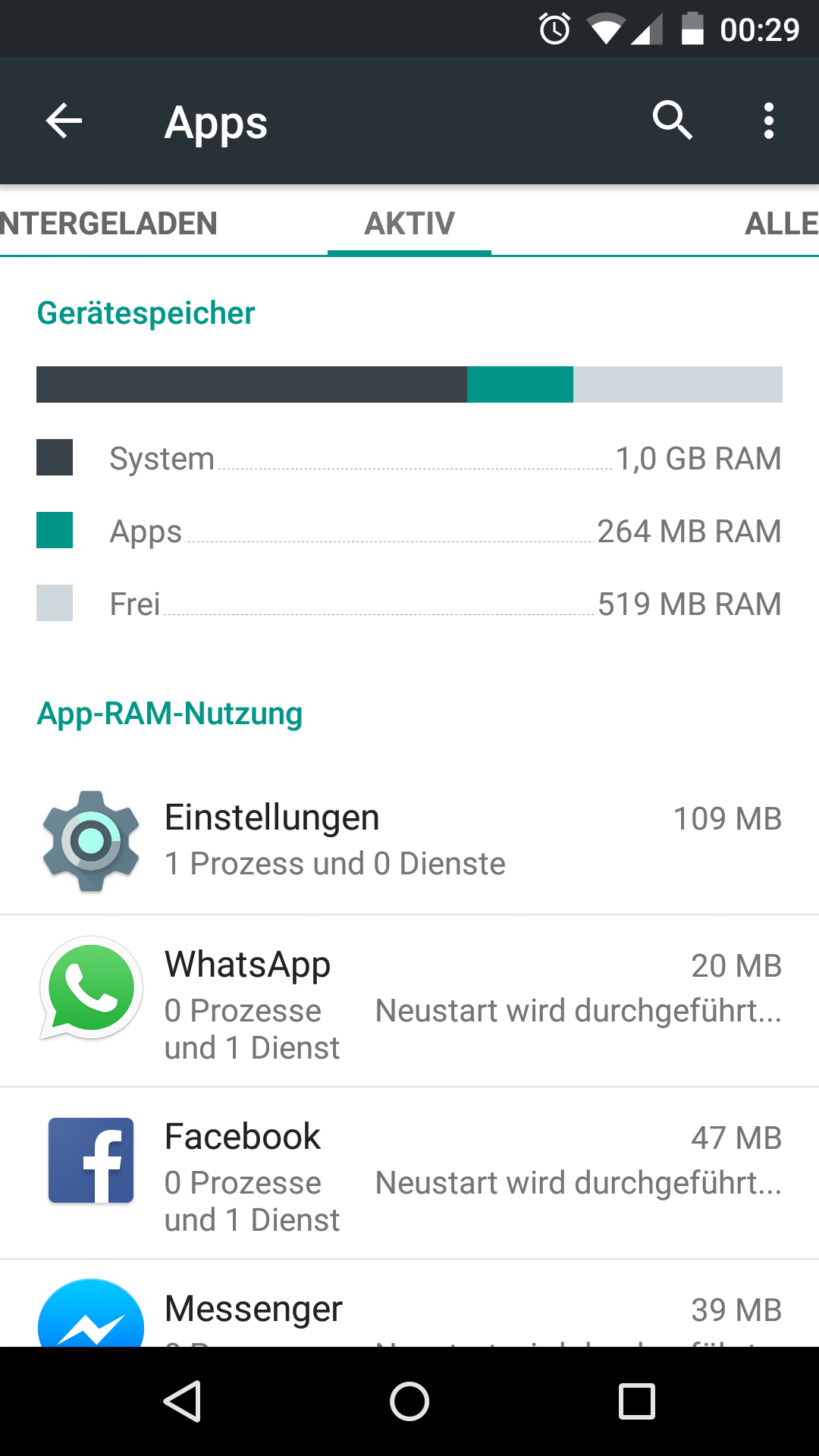This screenshot has width=819, height=1456.
Task: Tap the system home button
Action: pyautogui.click(x=409, y=1401)
